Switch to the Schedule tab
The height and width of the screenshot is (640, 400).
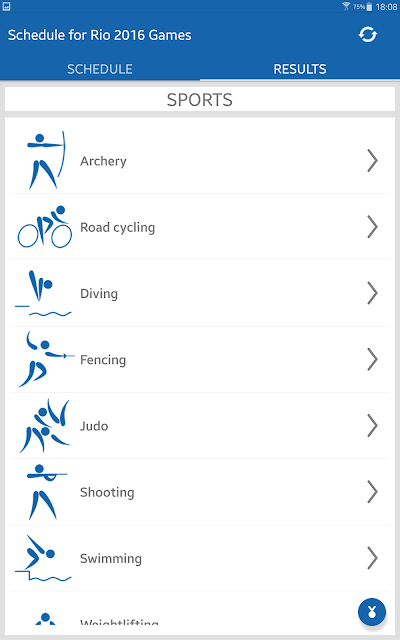(100, 69)
